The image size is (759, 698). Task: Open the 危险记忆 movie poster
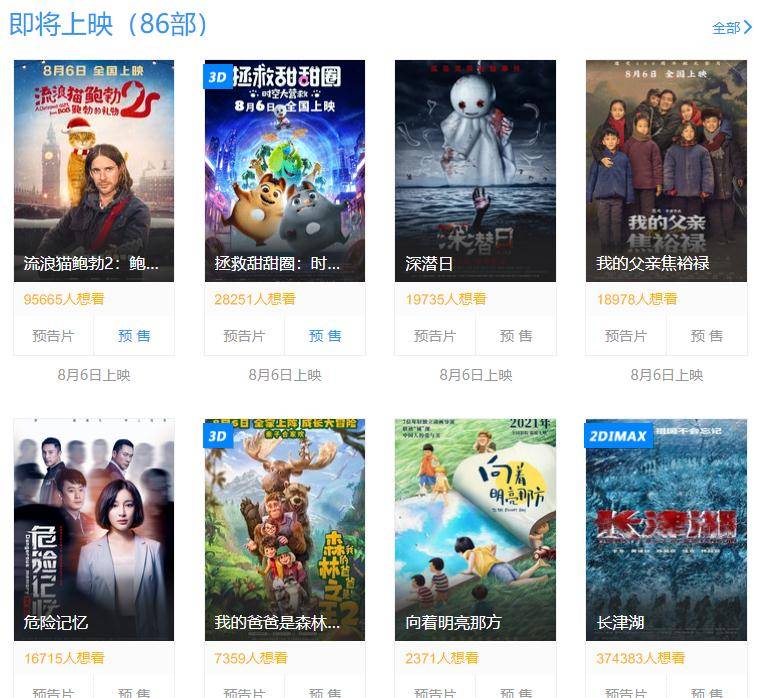pyautogui.click(x=93, y=530)
